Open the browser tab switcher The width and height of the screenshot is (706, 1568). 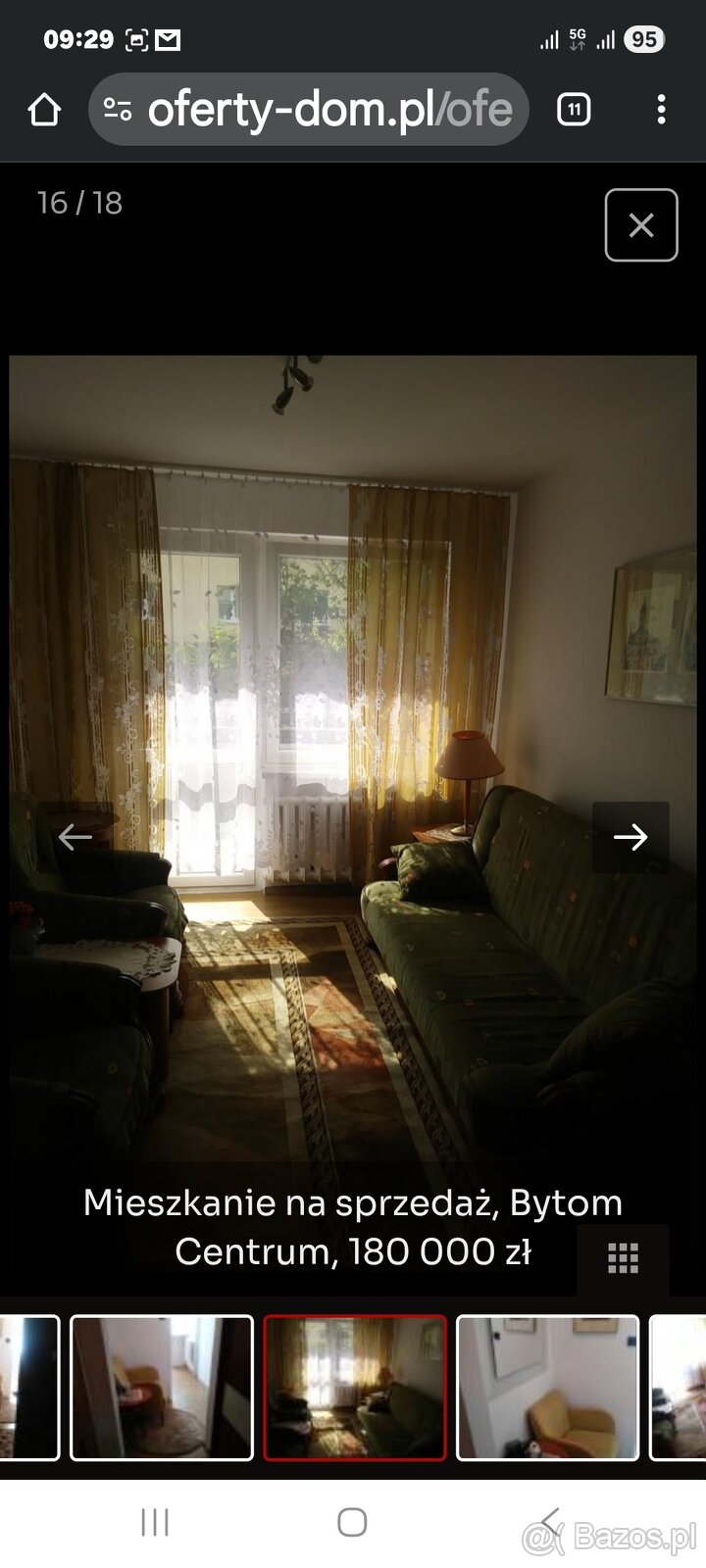pyautogui.click(x=574, y=110)
